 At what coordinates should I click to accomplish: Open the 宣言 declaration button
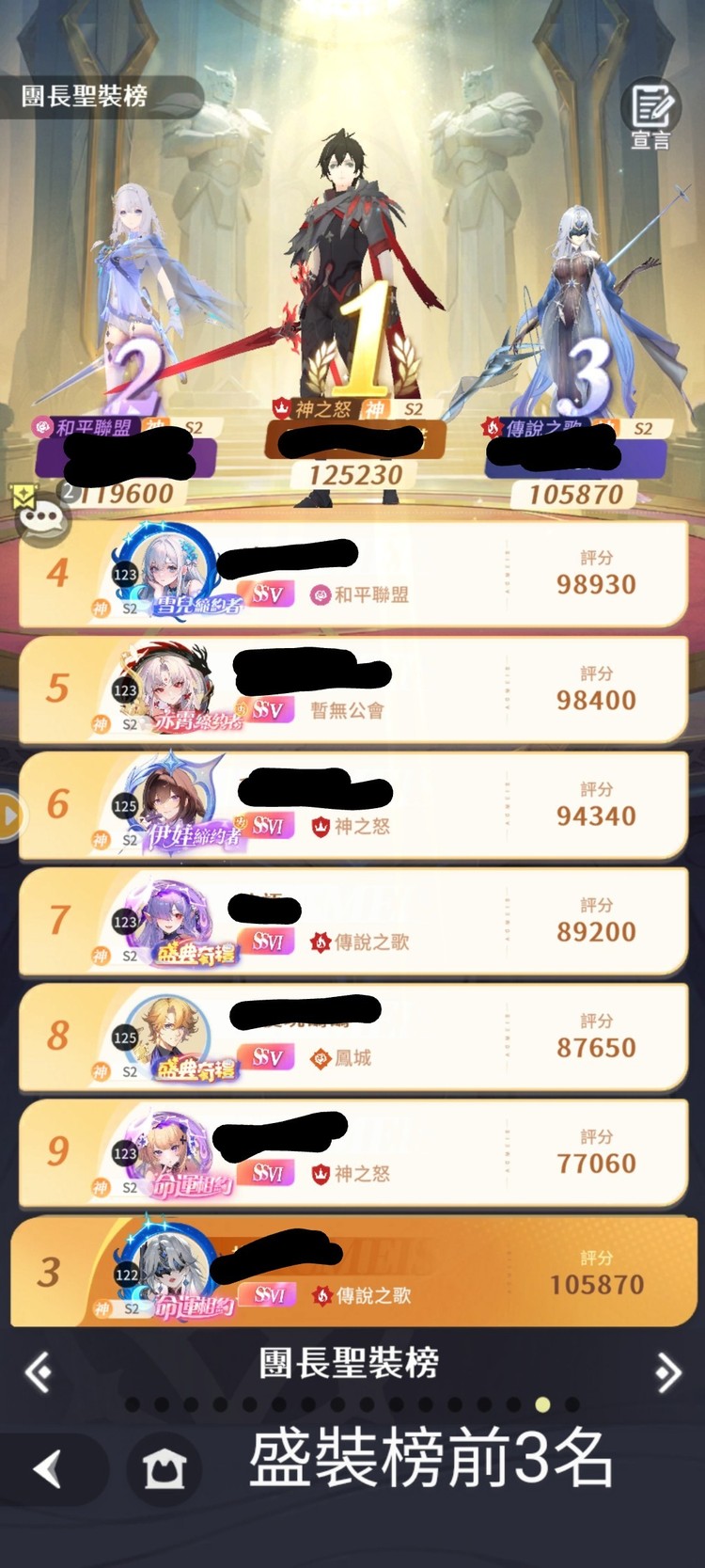(x=650, y=115)
